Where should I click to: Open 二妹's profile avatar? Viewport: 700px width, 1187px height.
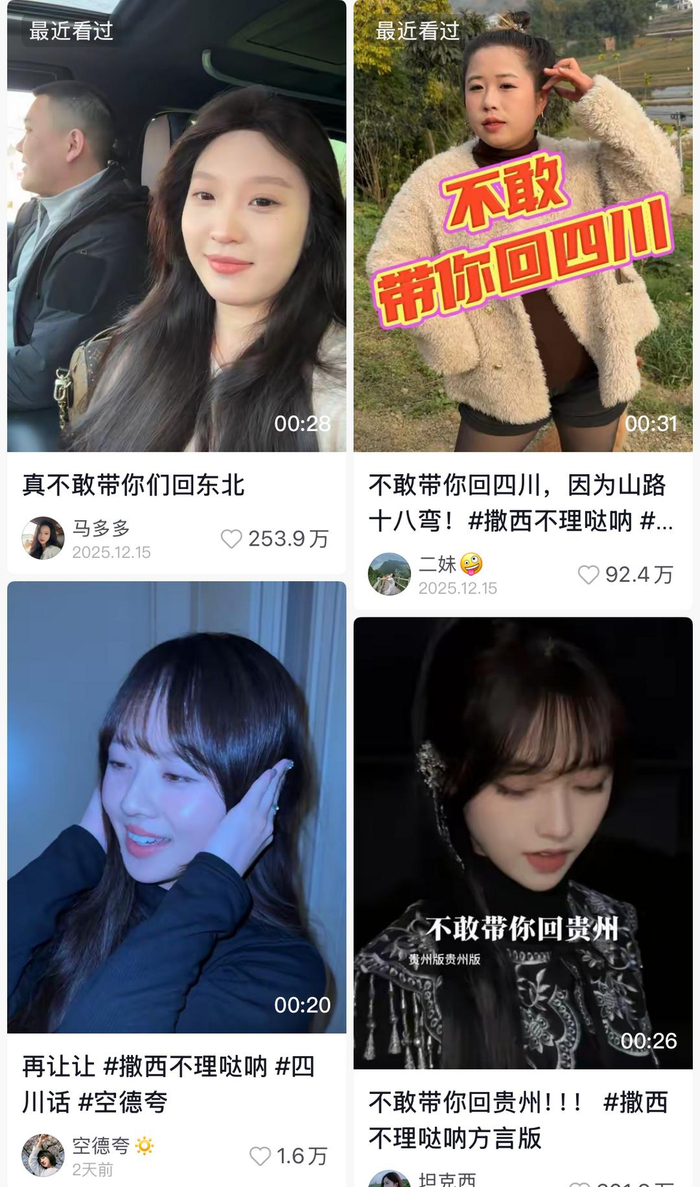(x=389, y=574)
